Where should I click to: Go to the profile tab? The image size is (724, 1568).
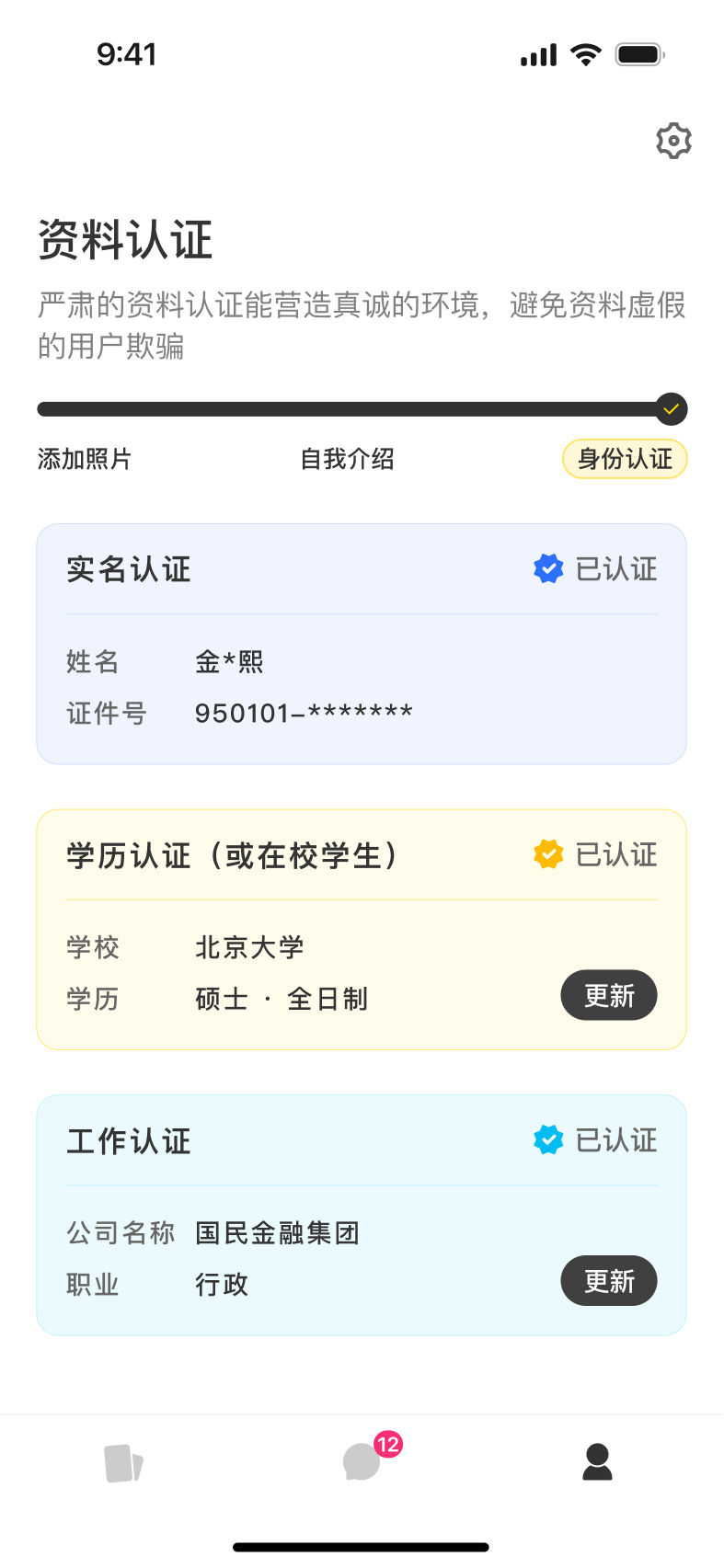[597, 1461]
